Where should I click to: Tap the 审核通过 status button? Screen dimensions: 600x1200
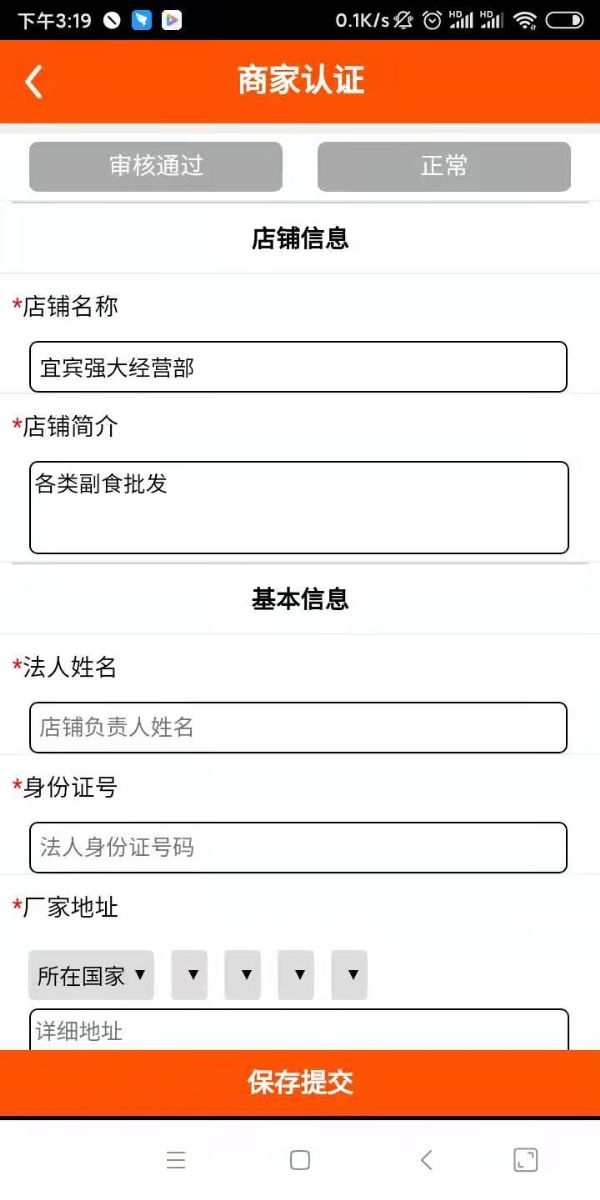156,166
